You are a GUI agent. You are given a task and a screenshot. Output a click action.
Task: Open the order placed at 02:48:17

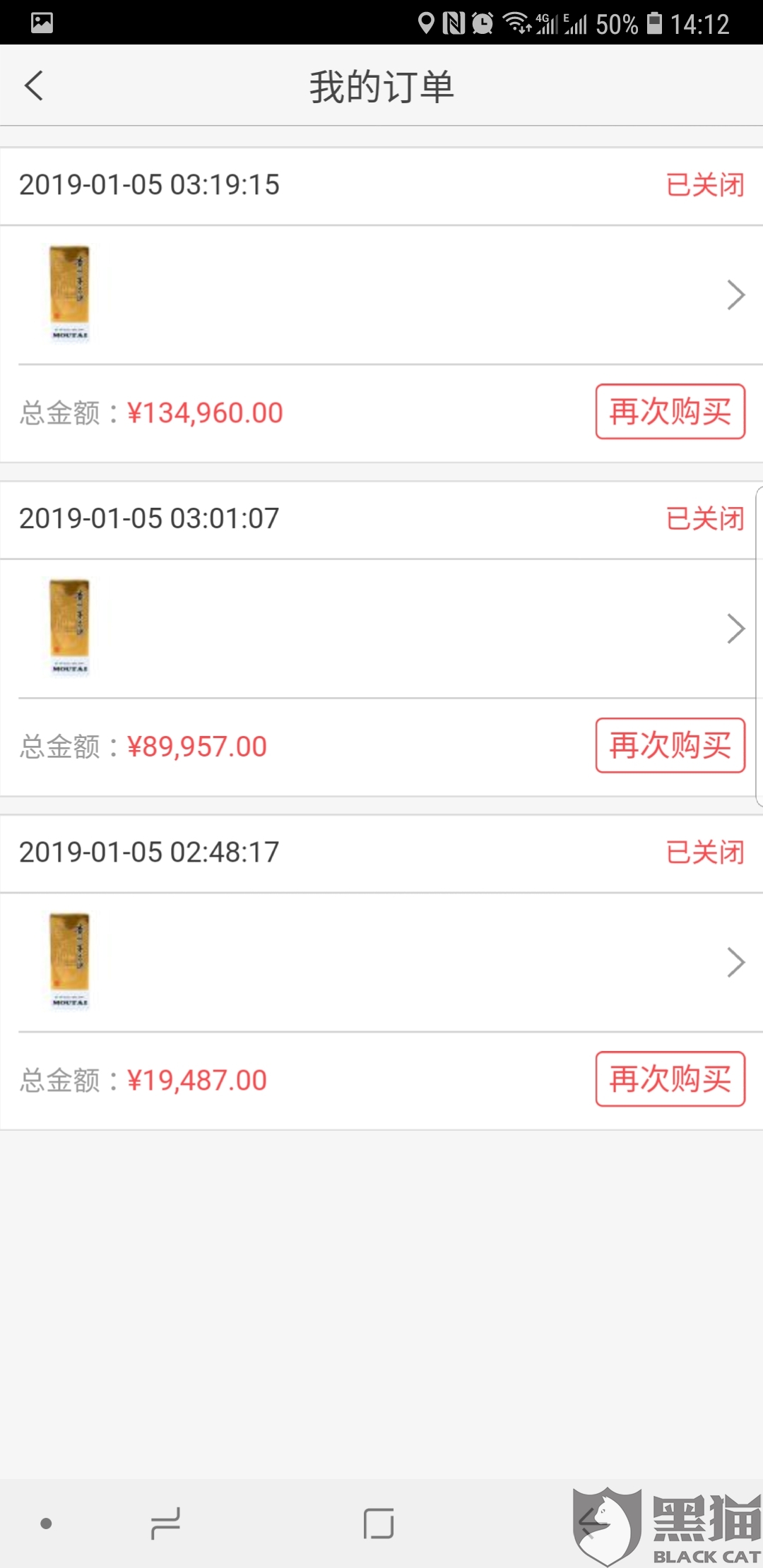pyautogui.click(x=381, y=962)
